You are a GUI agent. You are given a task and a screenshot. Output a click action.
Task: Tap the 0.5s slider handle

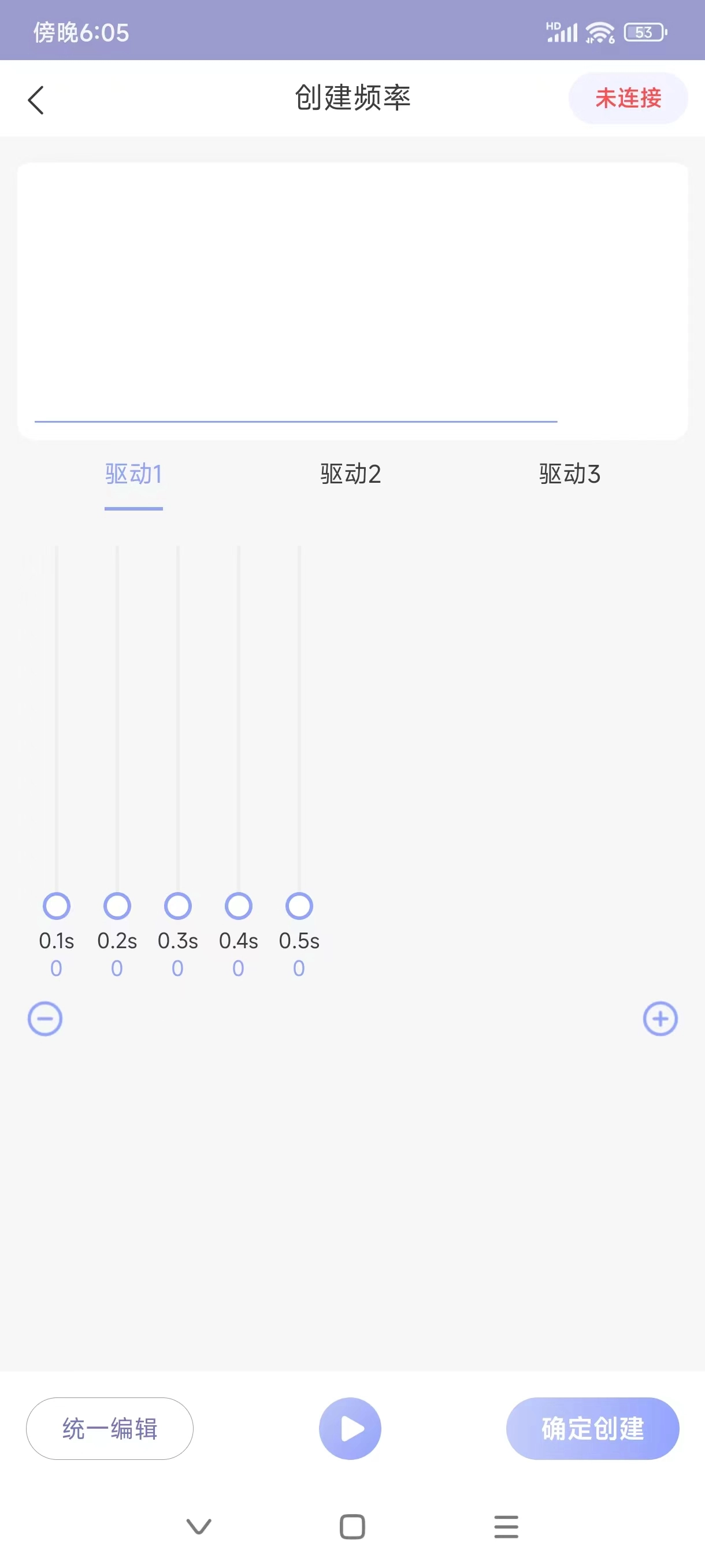tap(299, 906)
